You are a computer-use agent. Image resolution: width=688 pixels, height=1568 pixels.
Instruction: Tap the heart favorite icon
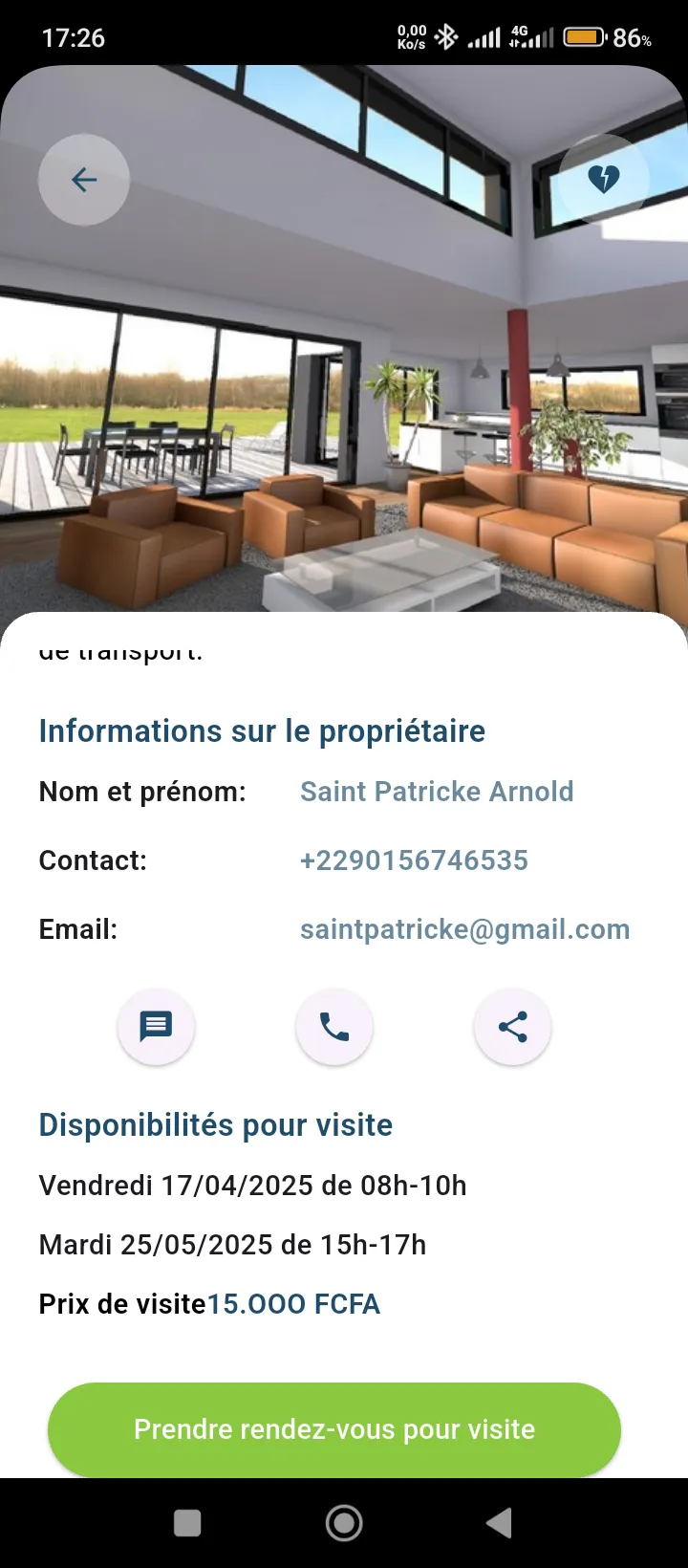tap(603, 179)
